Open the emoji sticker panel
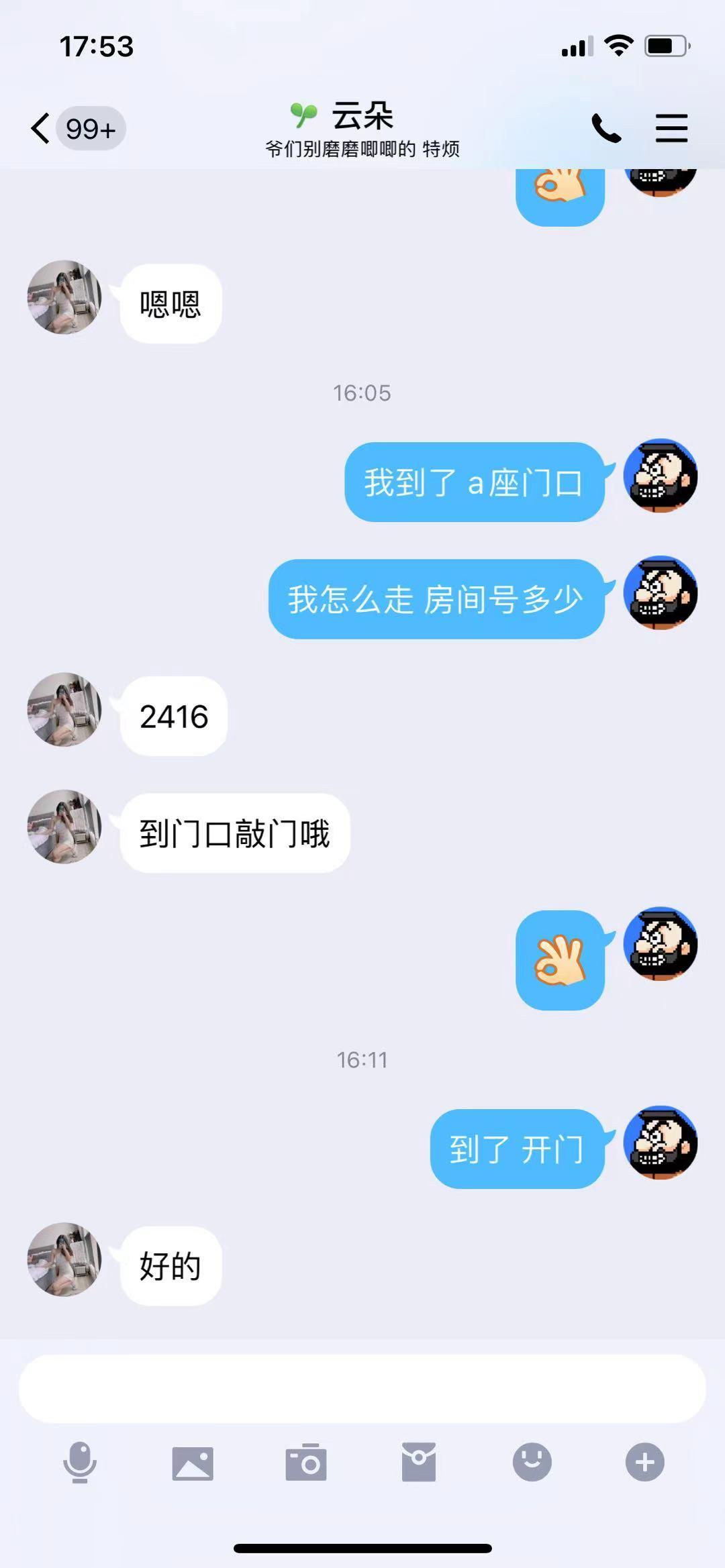 pos(532,1462)
